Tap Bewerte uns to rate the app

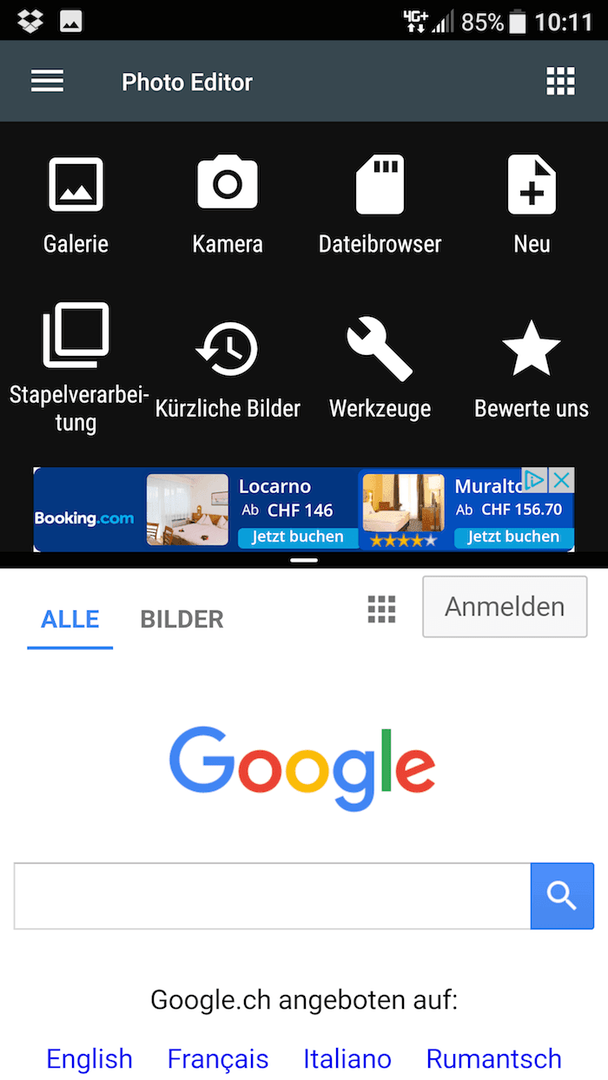point(531,370)
